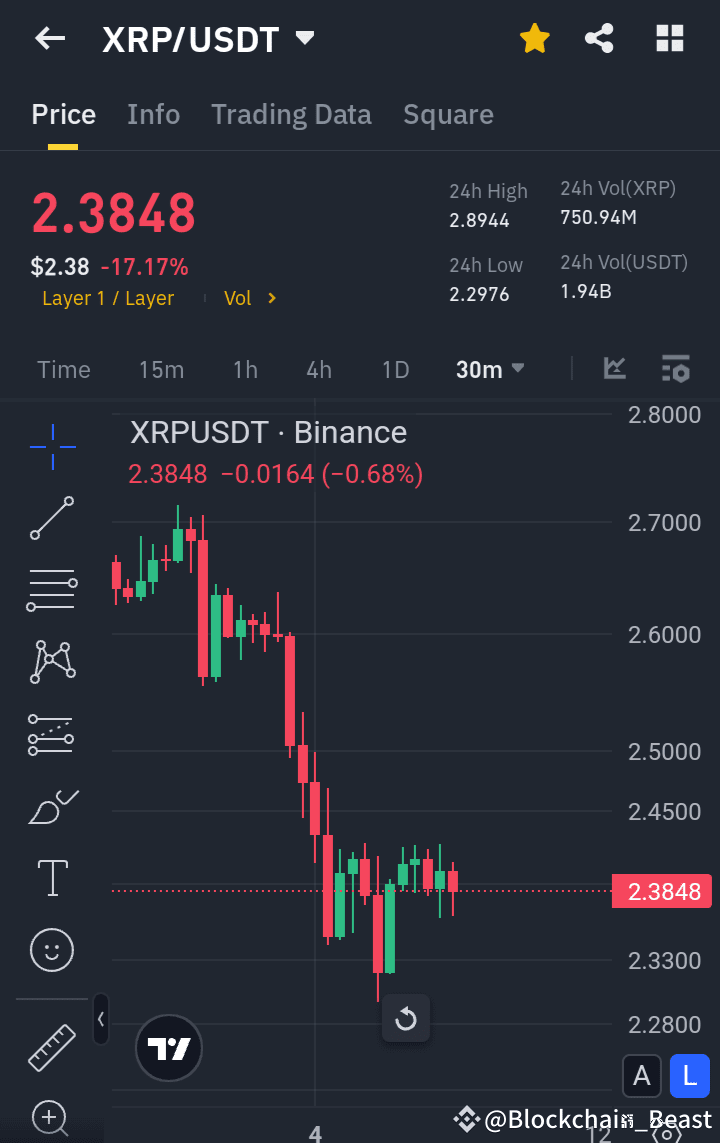Select the ruler measurement tool
720x1143 pixels.
coord(51,1047)
